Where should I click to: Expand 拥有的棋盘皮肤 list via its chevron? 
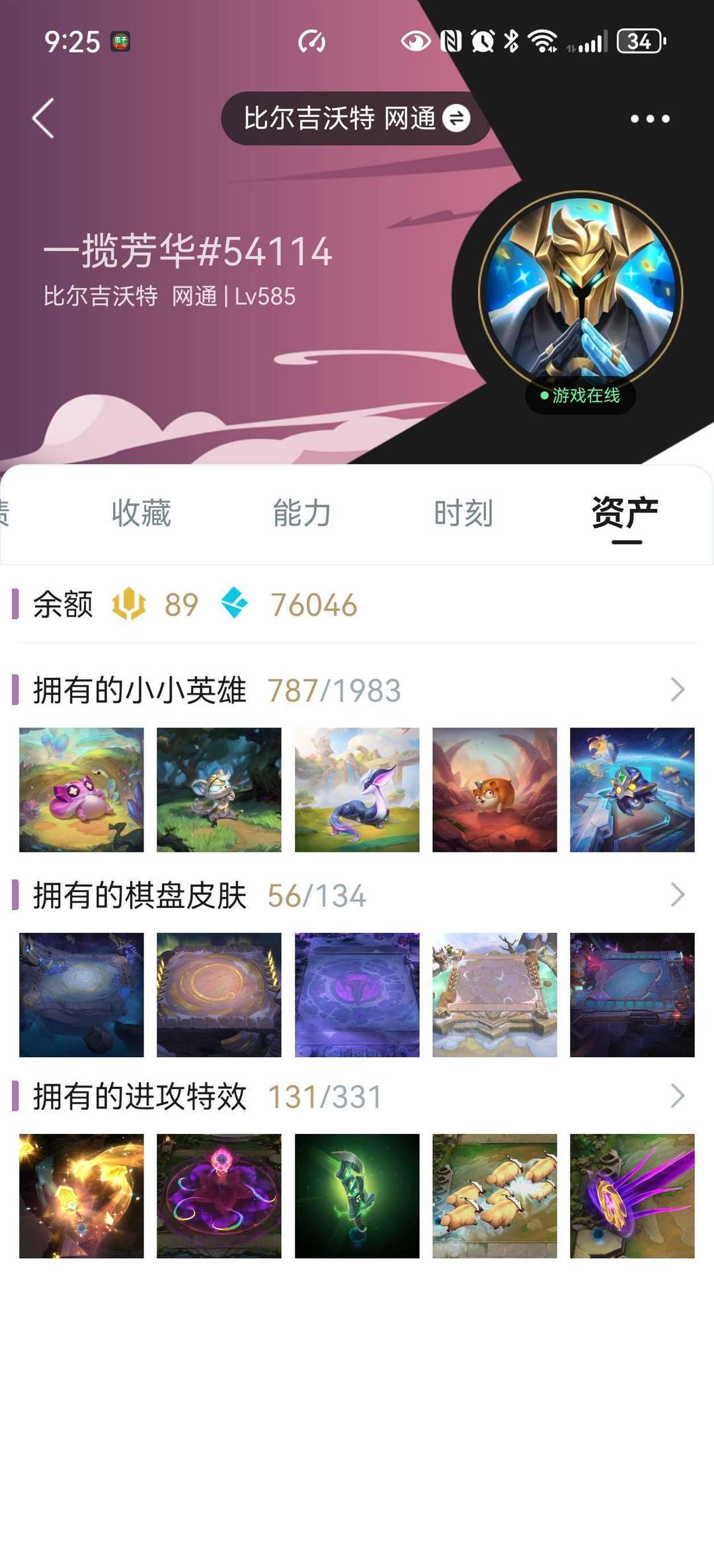tap(677, 895)
